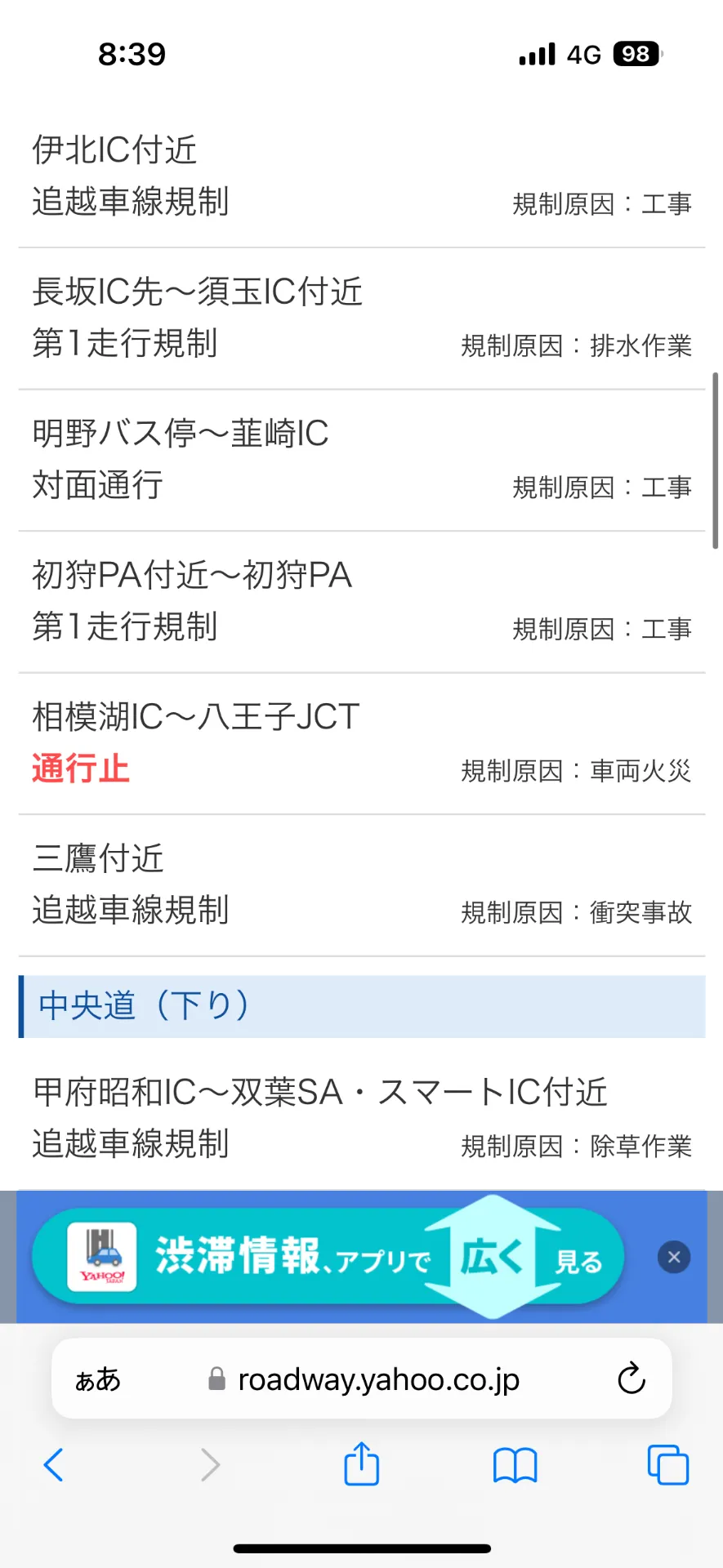Open the ぁあ page settings control

96,1379
